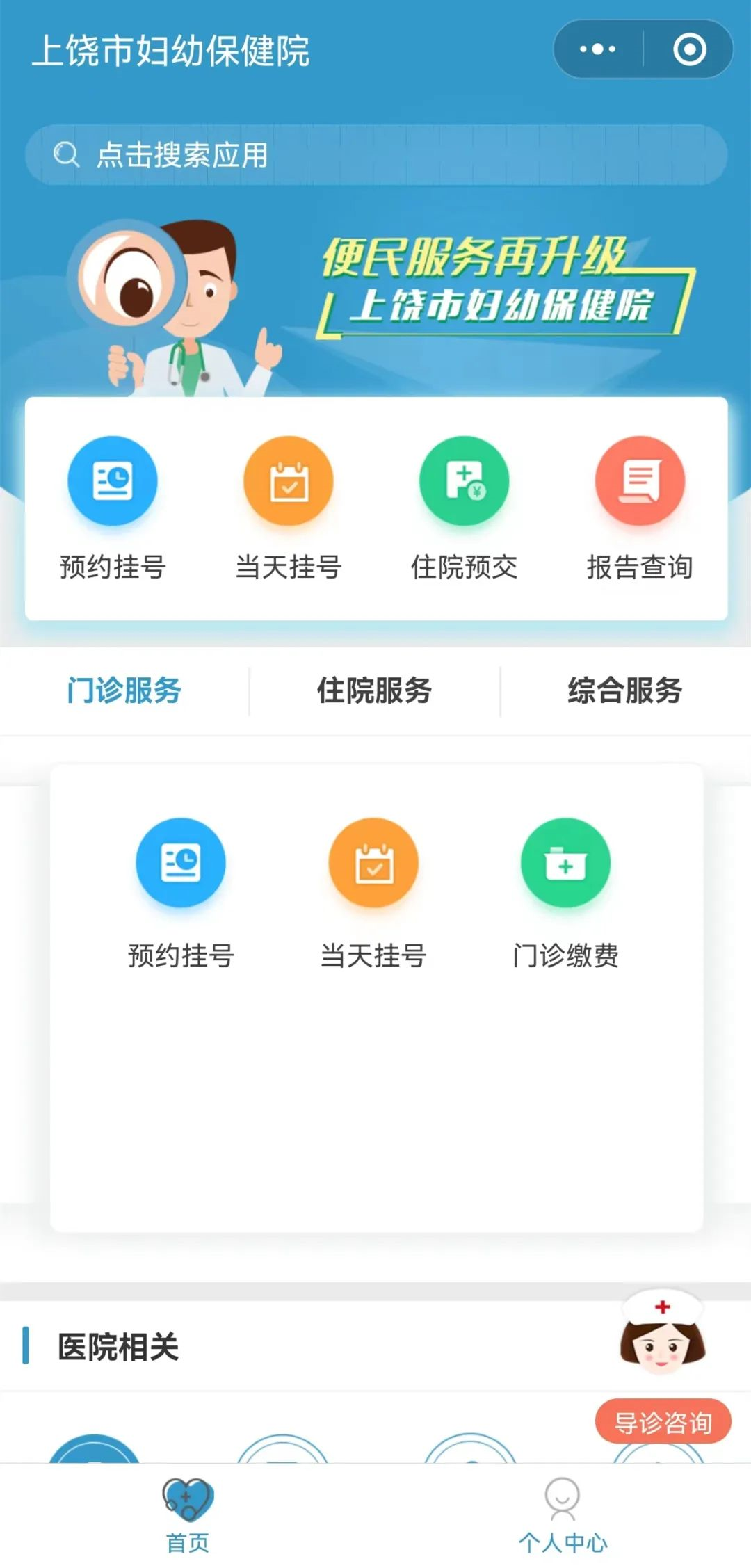Open the mini program more-options menu
Viewport: 751px width, 1568px height.
[597, 49]
